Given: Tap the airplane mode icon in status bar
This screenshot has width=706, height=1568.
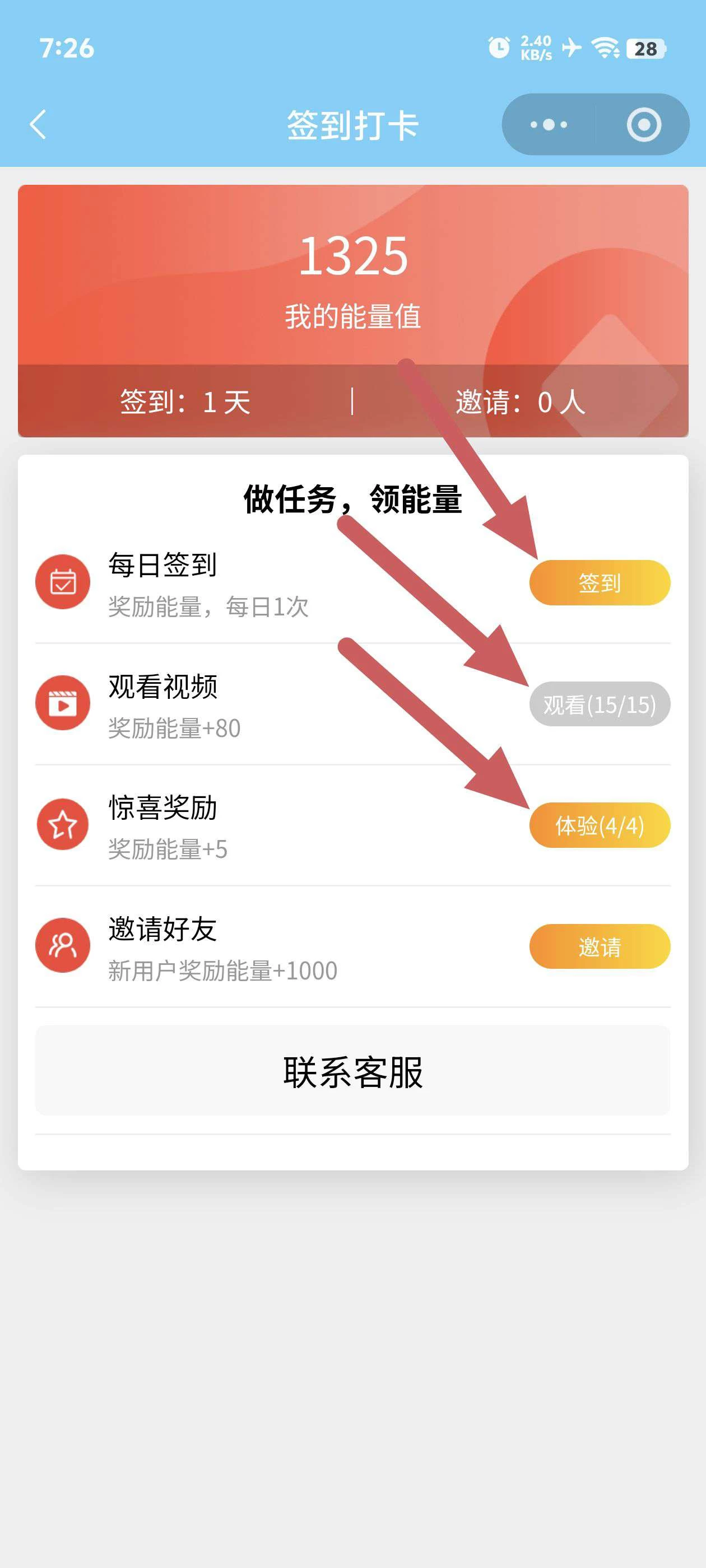Looking at the screenshot, I should [x=572, y=48].
